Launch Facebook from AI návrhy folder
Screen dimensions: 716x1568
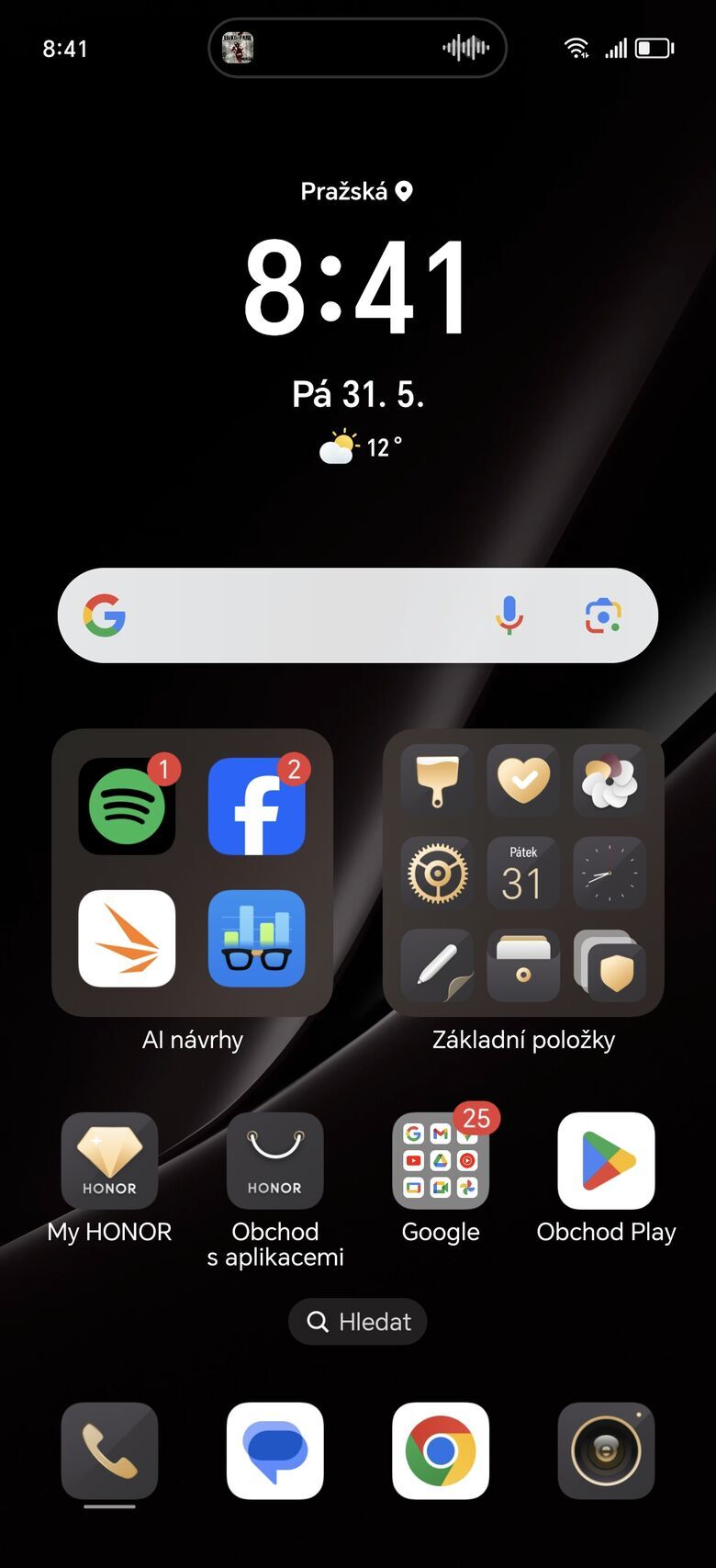[x=256, y=806]
